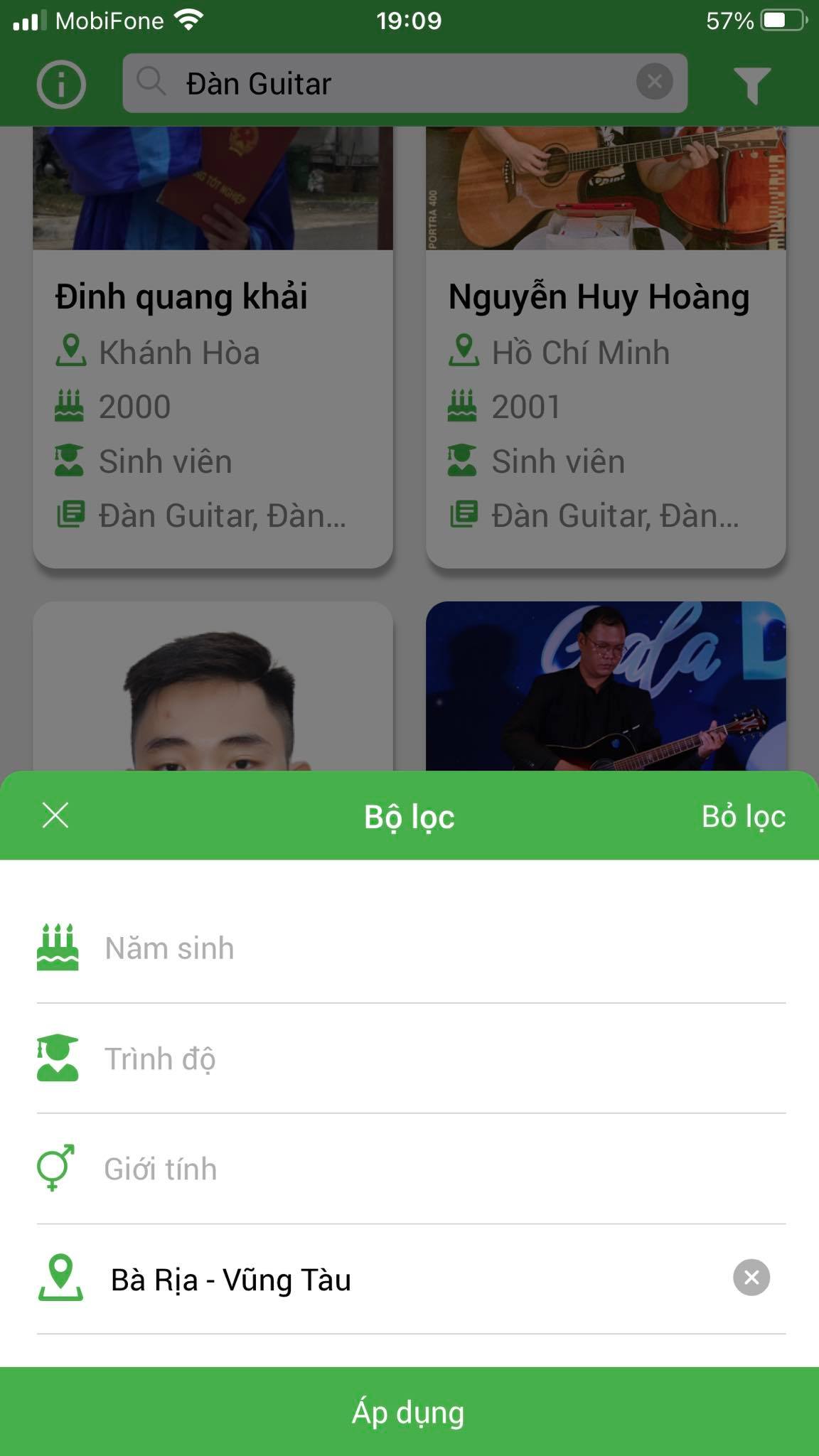Open the info icon in the top bar
819x1456 pixels.
(x=61, y=85)
